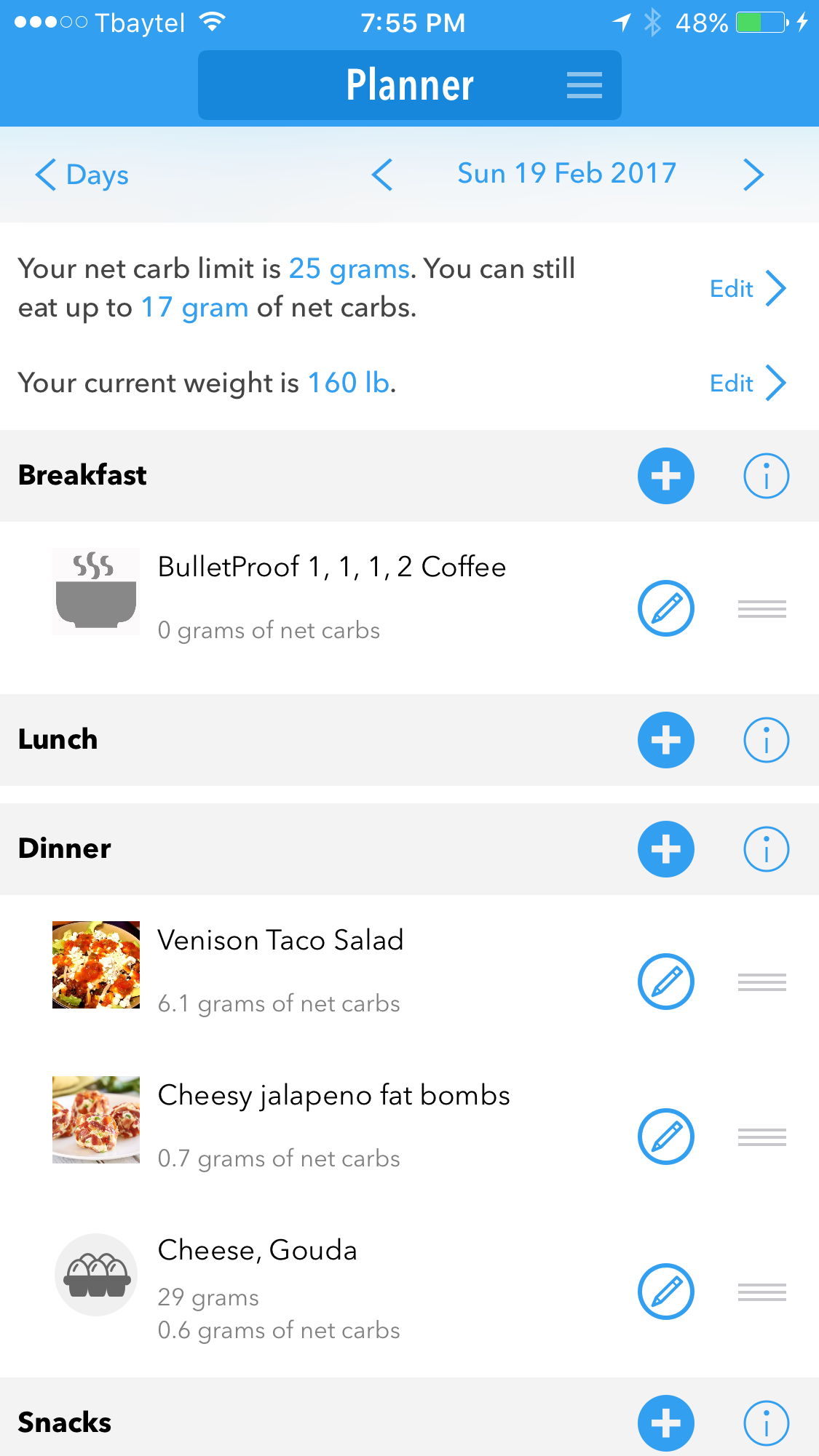Edit Cheesy jalapeno fat bombs entry
The width and height of the screenshot is (819, 1456).
666,1137
